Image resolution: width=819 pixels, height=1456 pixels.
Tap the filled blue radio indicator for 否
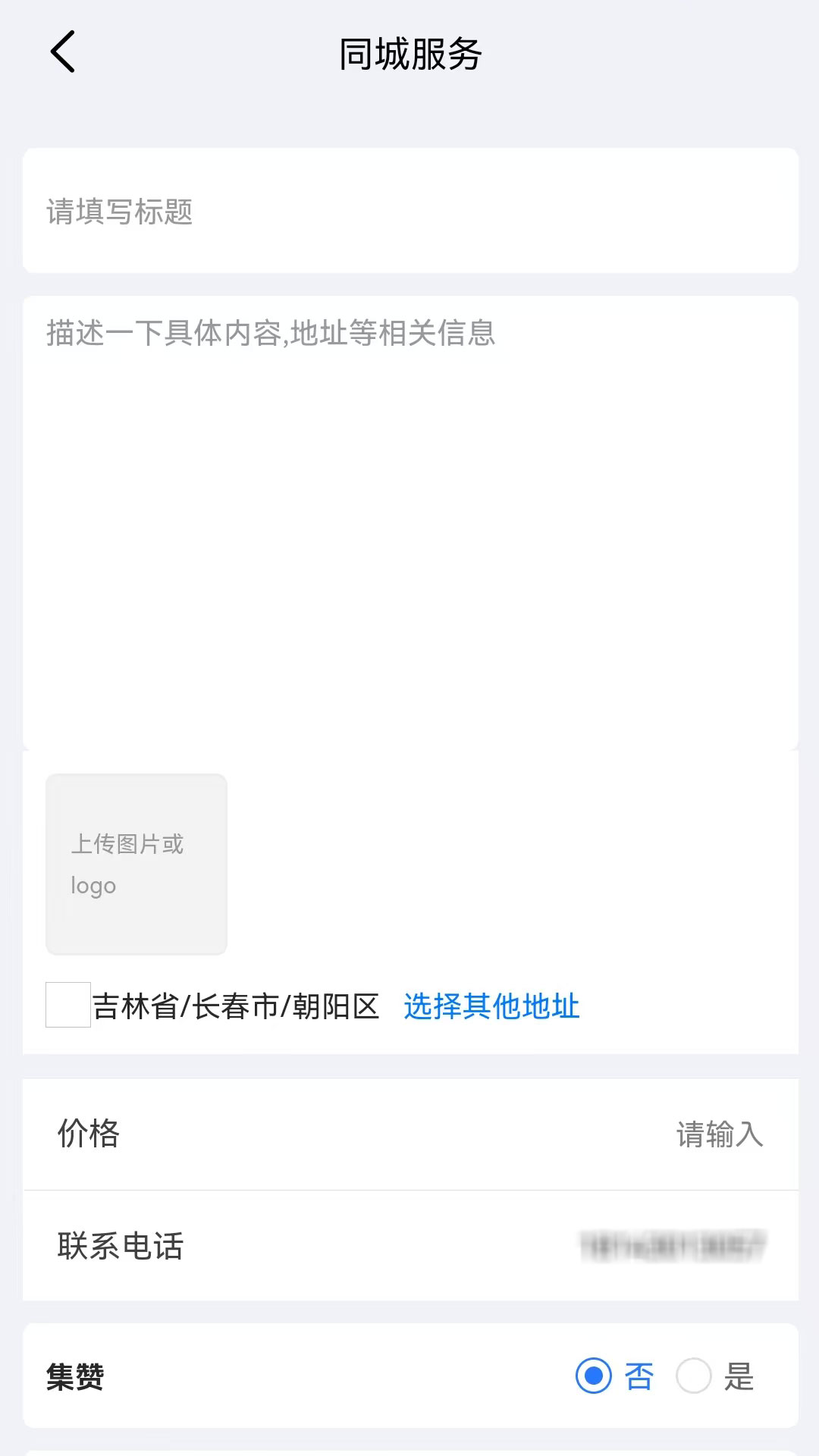click(x=594, y=1376)
